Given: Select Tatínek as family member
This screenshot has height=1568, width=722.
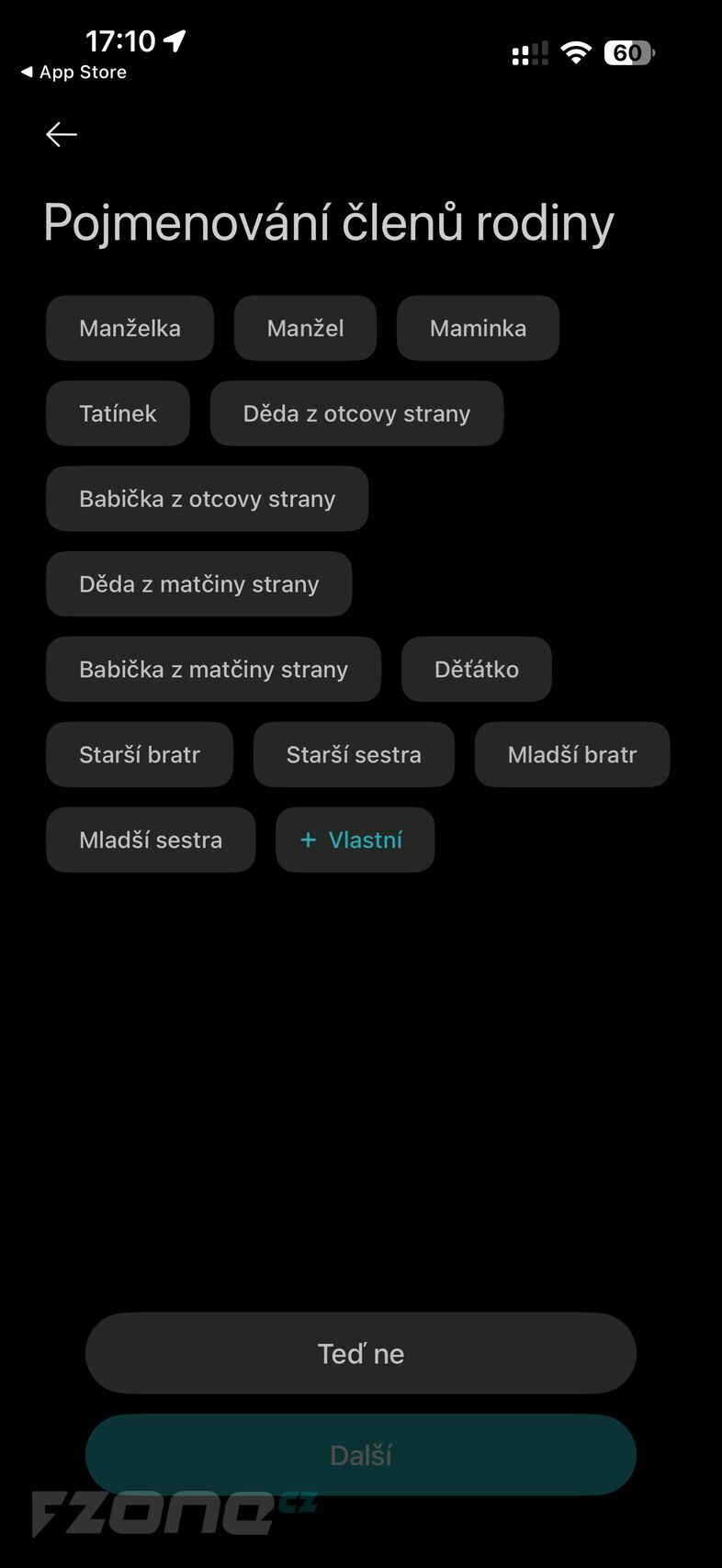Looking at the screenshot, I should click(x=118, y=413).
